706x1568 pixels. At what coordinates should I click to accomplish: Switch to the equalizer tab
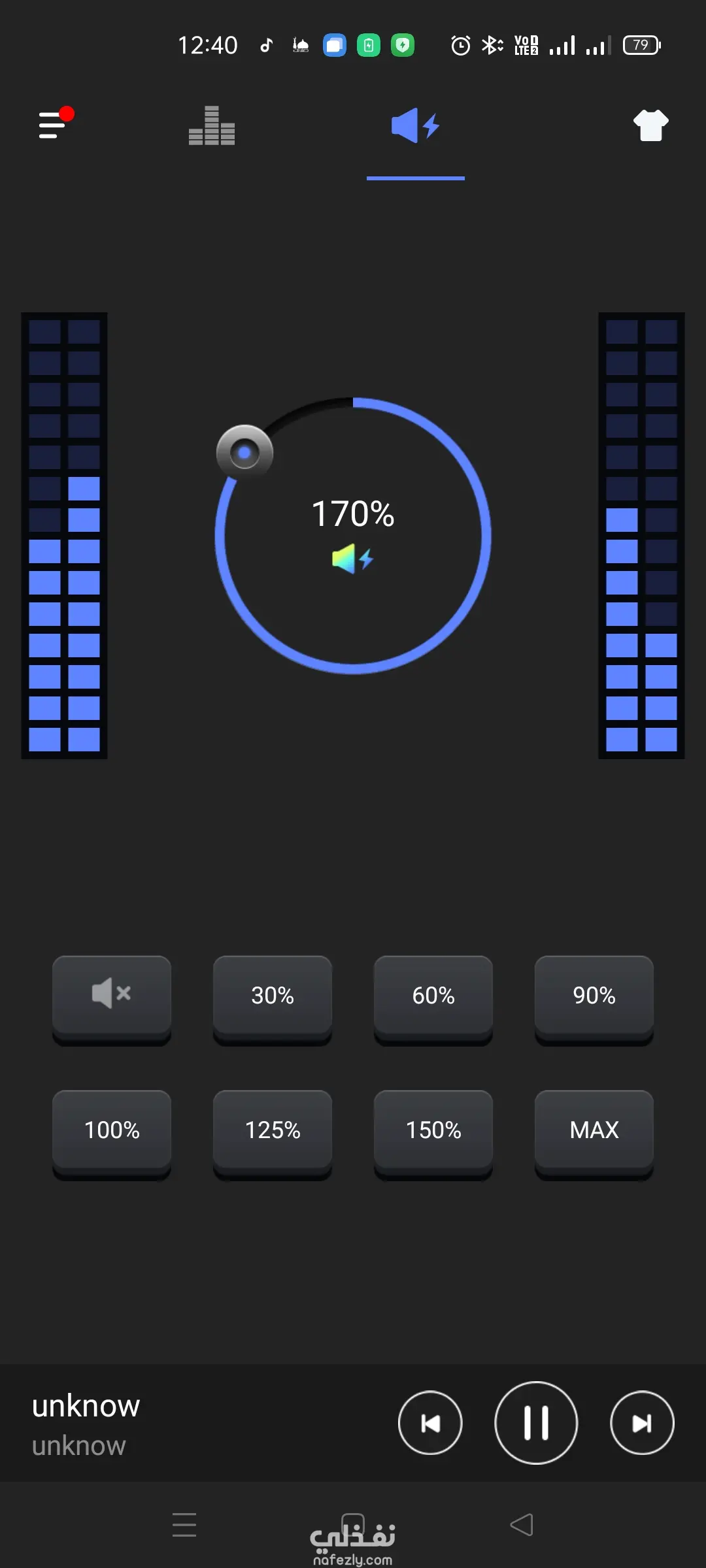(x=212, y=125)
